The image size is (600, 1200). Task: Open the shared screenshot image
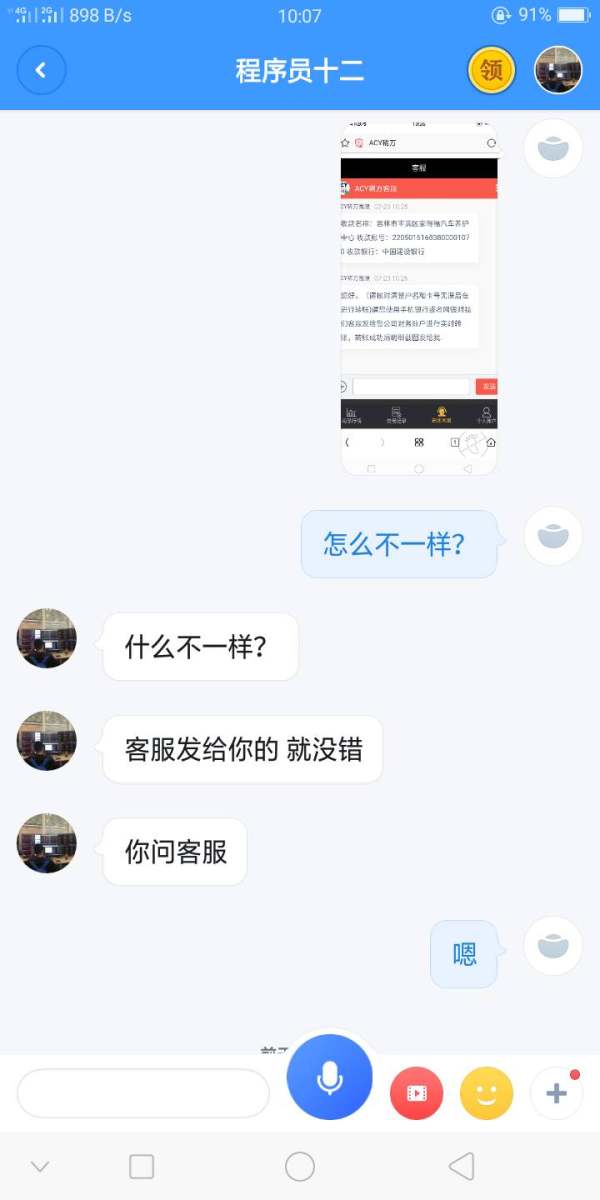coord(419,295)
